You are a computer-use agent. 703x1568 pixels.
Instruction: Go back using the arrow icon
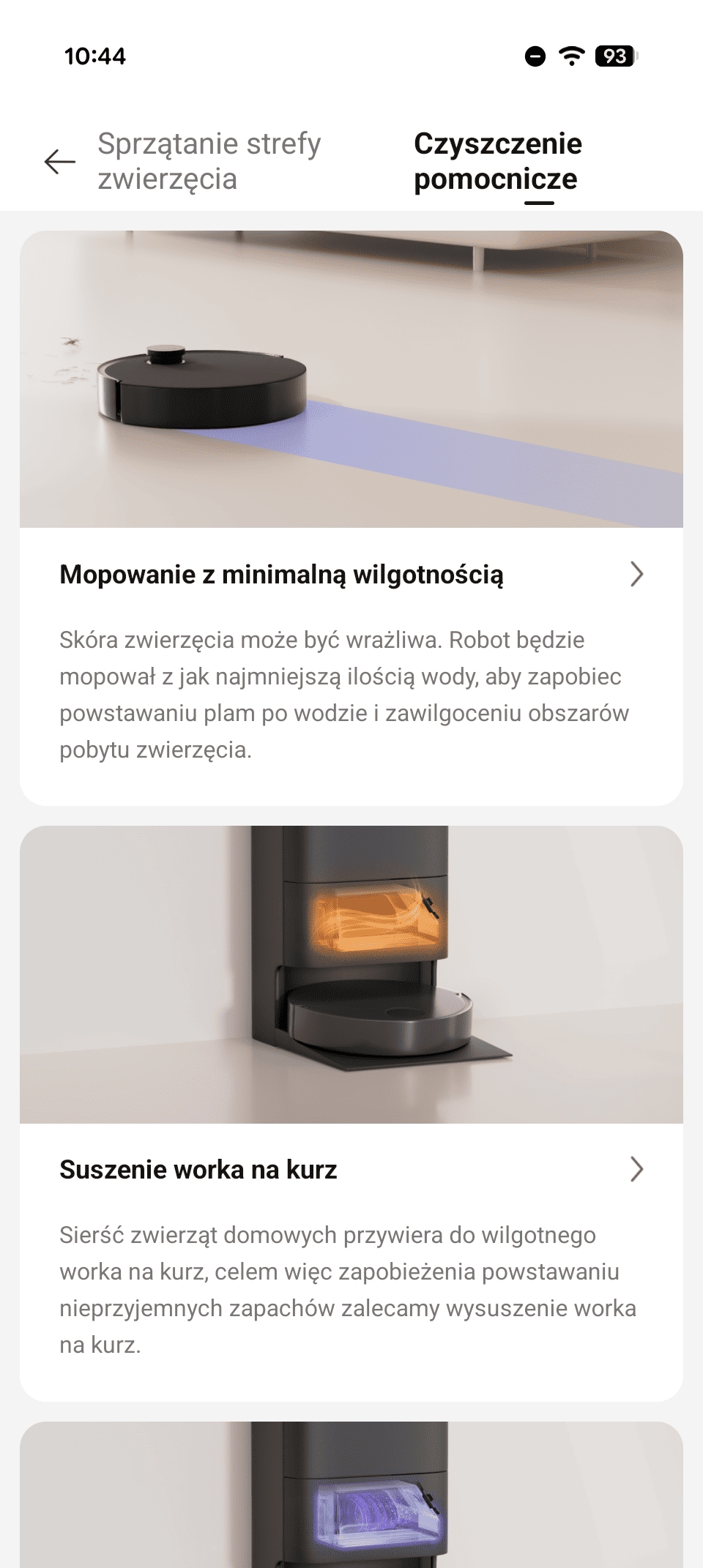click(60, 162)
